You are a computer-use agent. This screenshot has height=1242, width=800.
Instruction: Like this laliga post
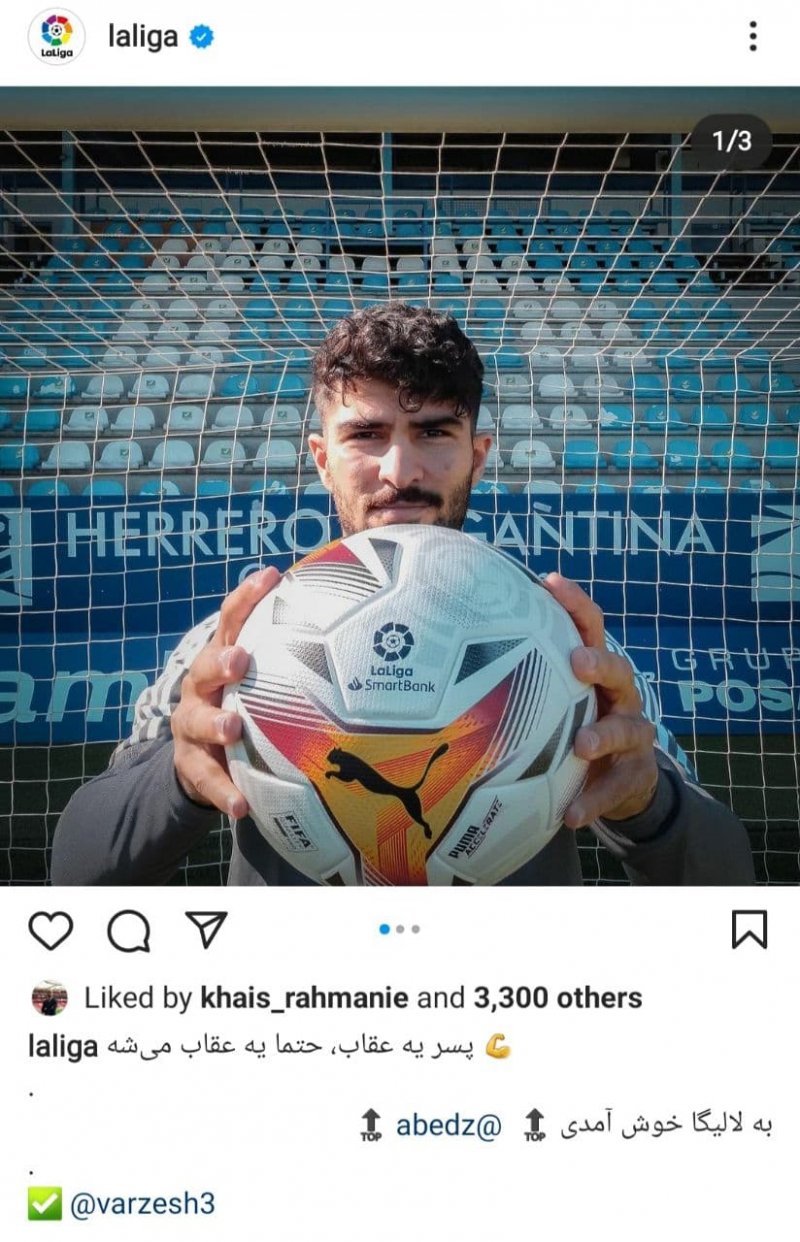[x=50, y=930]
